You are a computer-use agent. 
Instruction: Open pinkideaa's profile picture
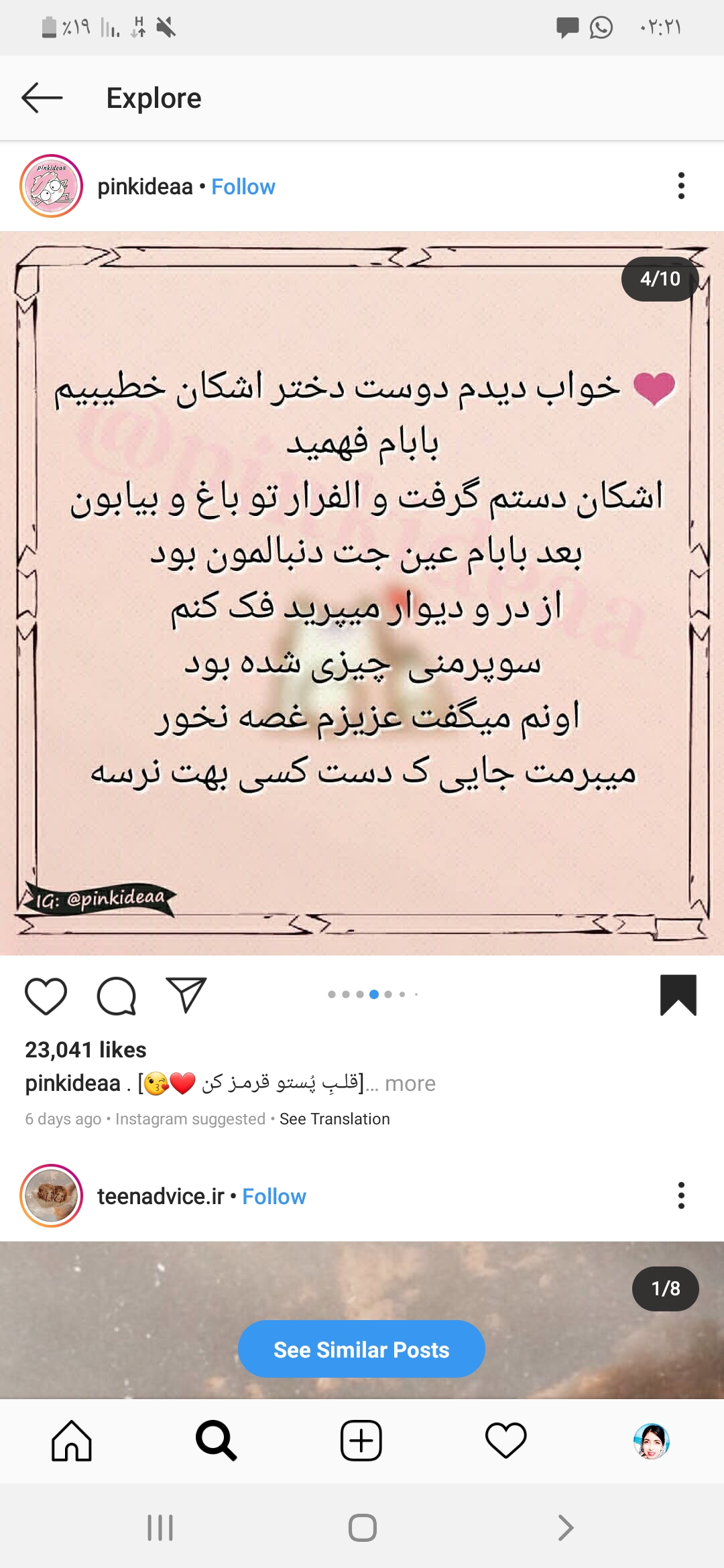[x=52, y=186]
